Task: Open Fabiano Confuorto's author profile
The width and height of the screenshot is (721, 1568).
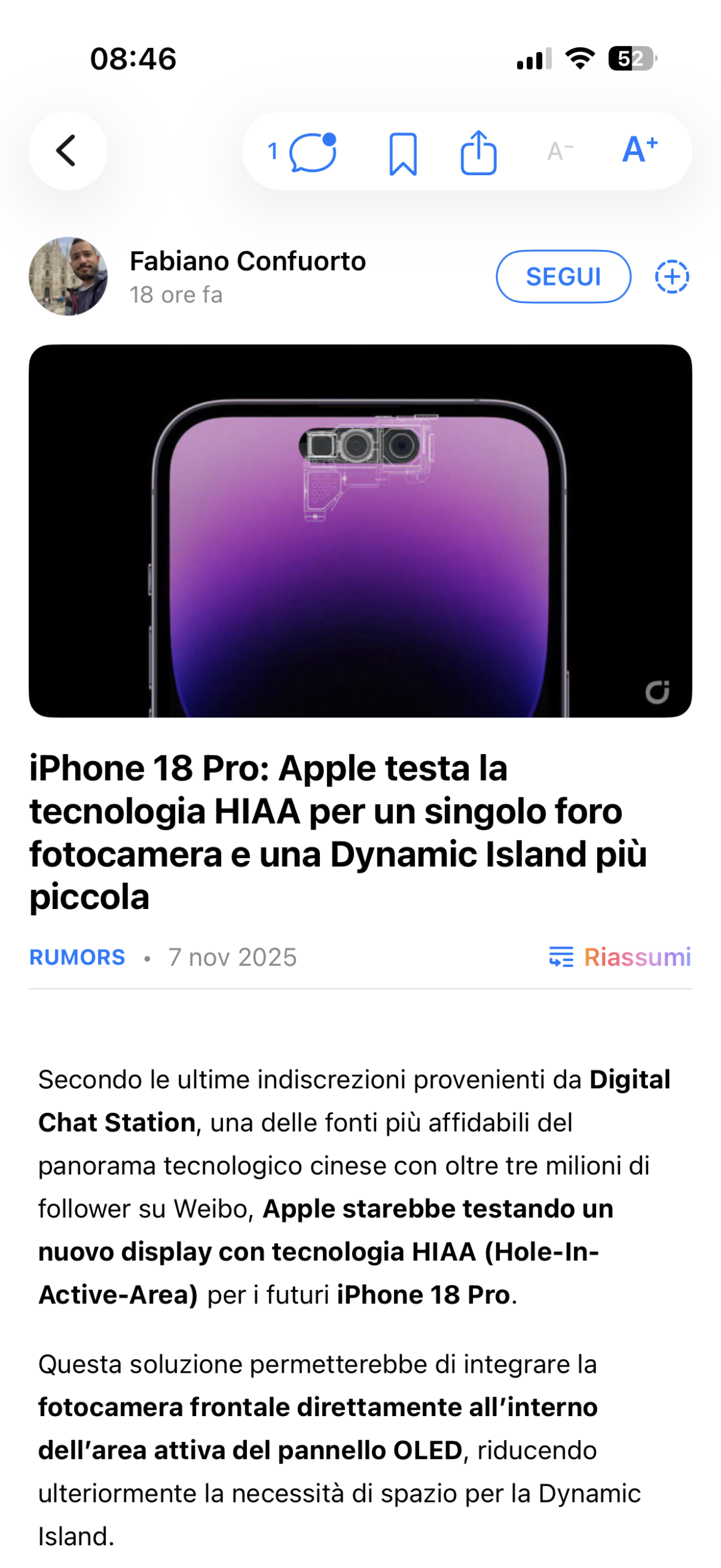Action: click(247, 262)
